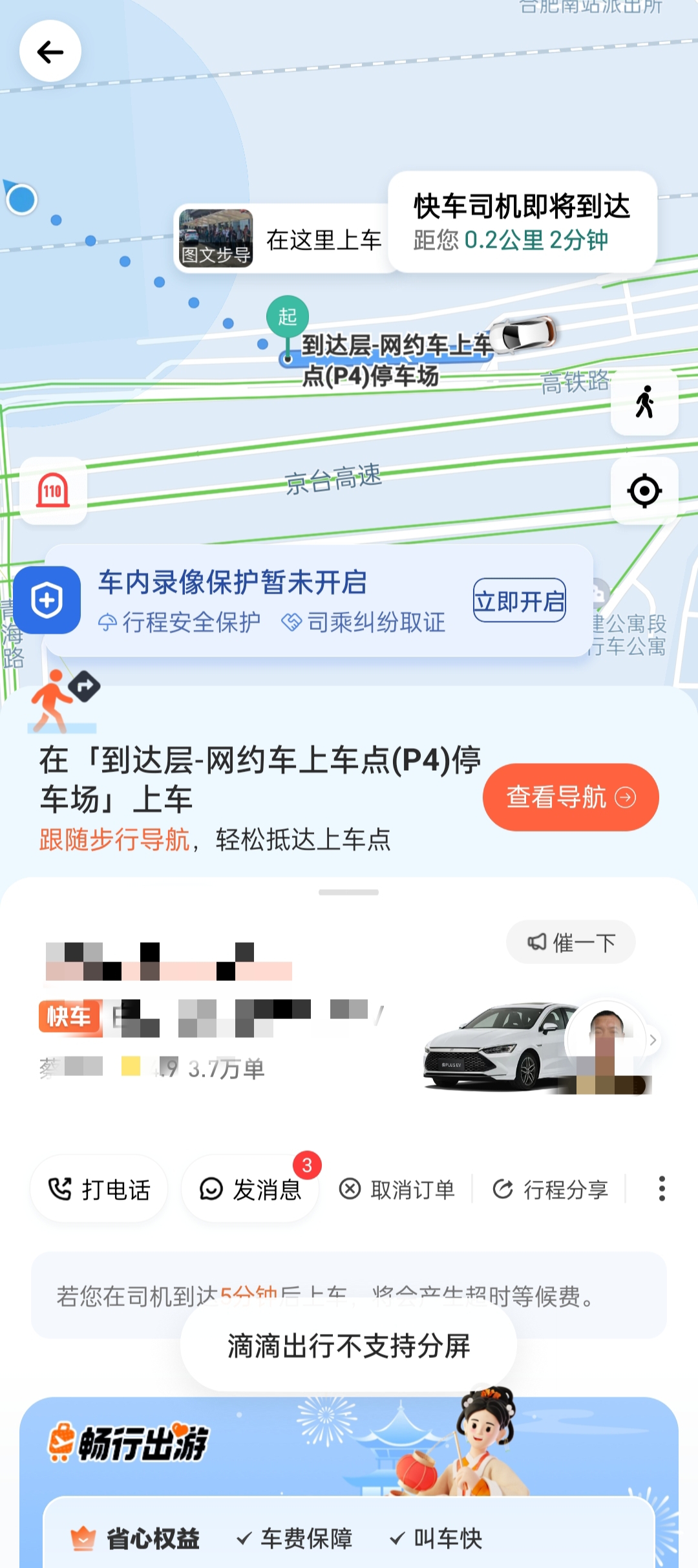
Task: Share the trip via 行程分享
Action: tap(551, 1189)
